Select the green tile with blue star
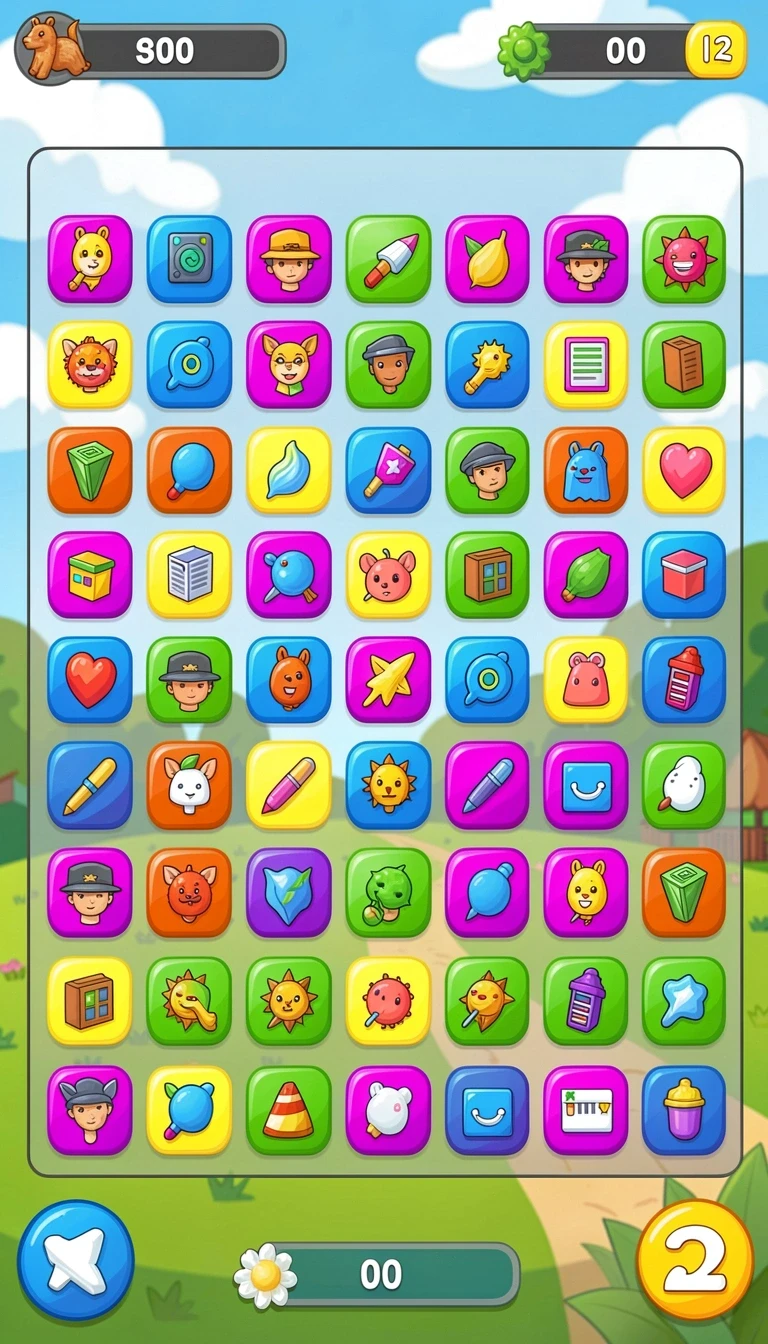The height and width of the screenshot is (1344, 768). click(x=684, y=1001)
